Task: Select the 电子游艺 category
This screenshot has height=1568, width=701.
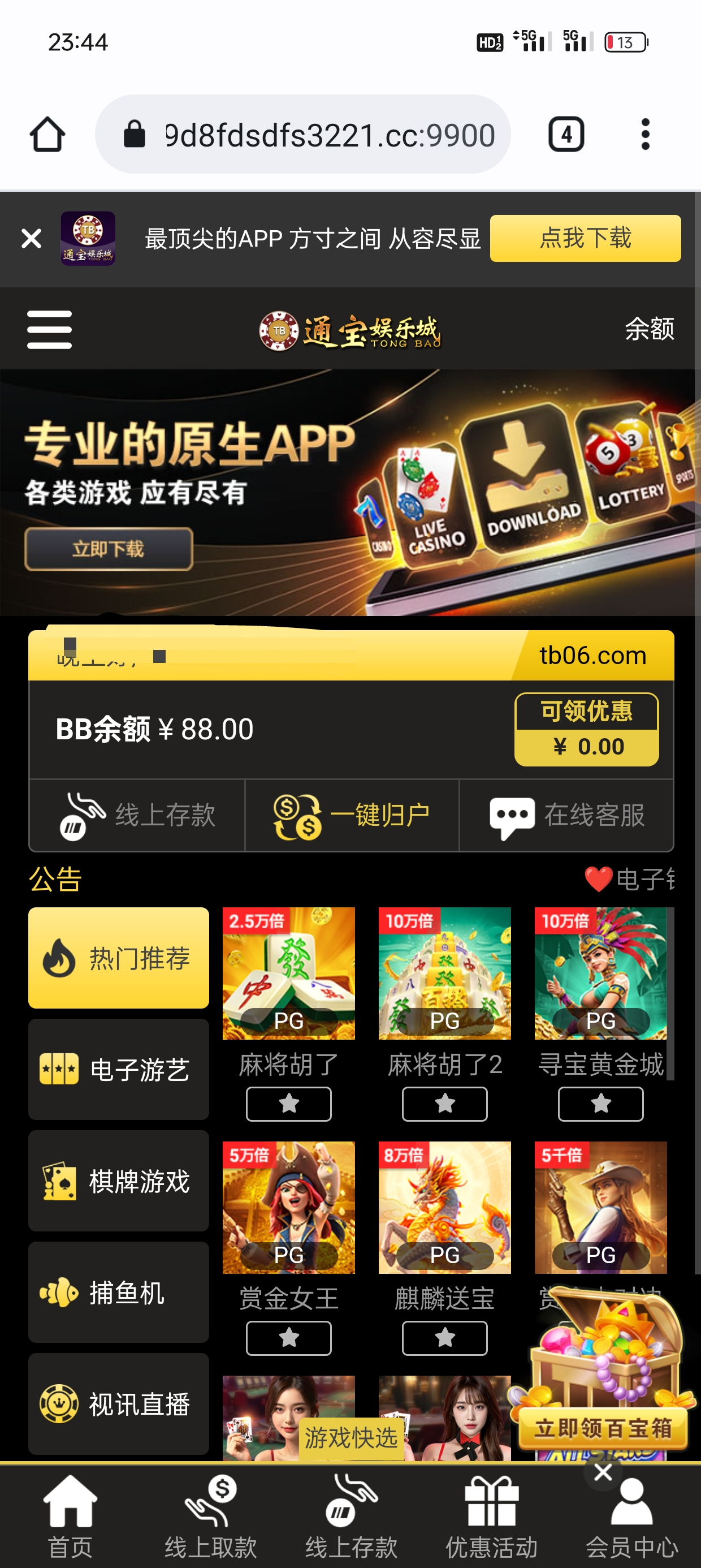Action: [119, 1070]
